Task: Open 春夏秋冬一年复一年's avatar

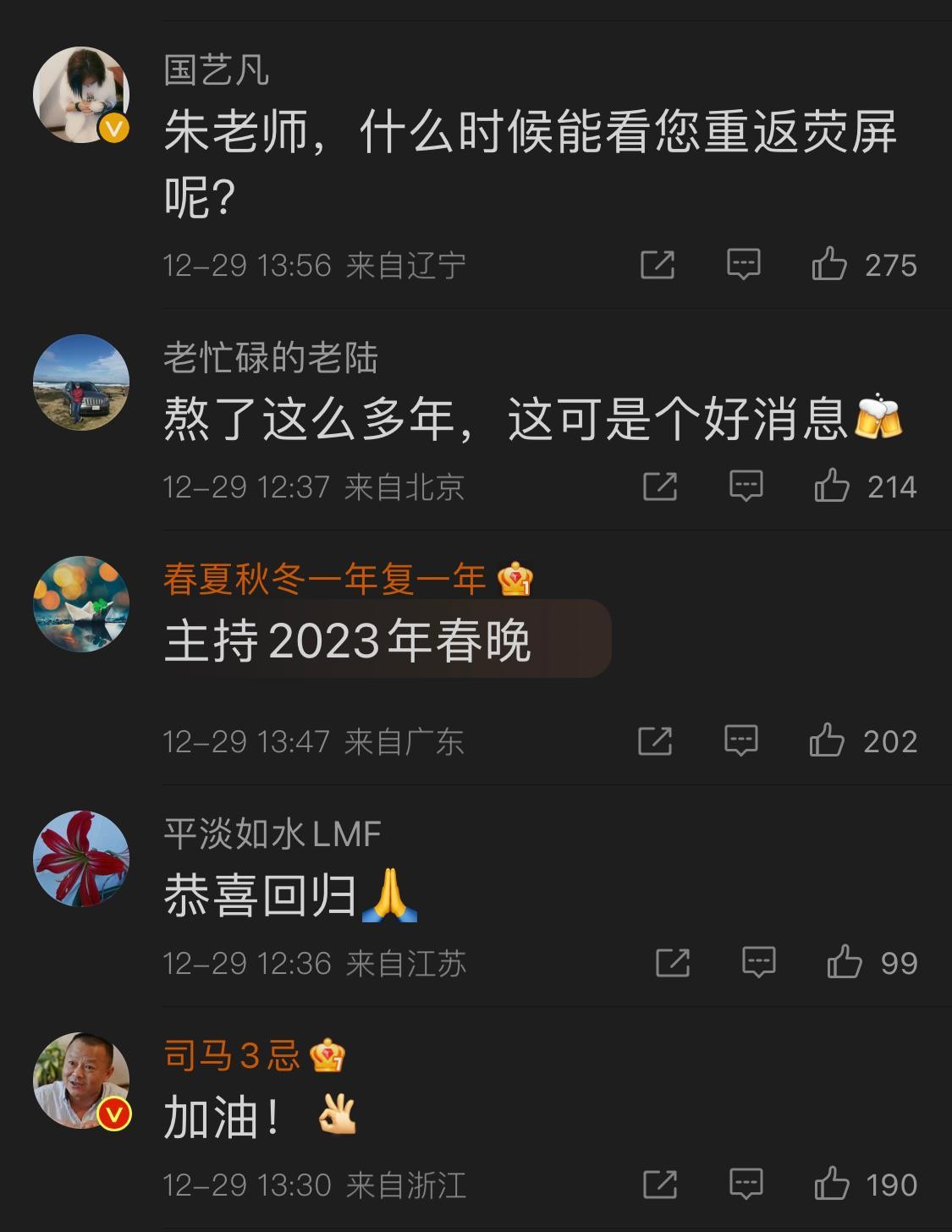Action: [x=81, y=604]
